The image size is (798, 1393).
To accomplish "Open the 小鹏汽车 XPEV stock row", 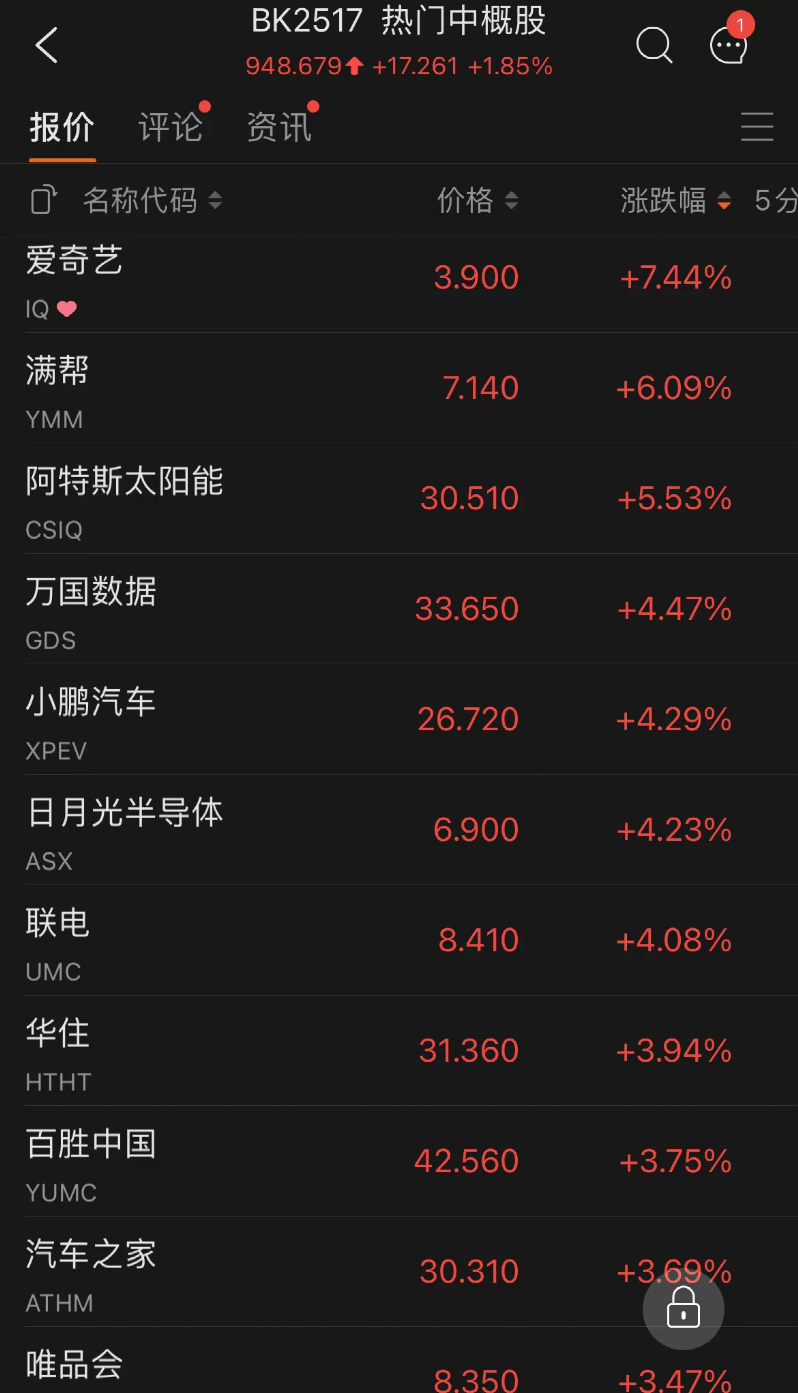I will [399, 720].
